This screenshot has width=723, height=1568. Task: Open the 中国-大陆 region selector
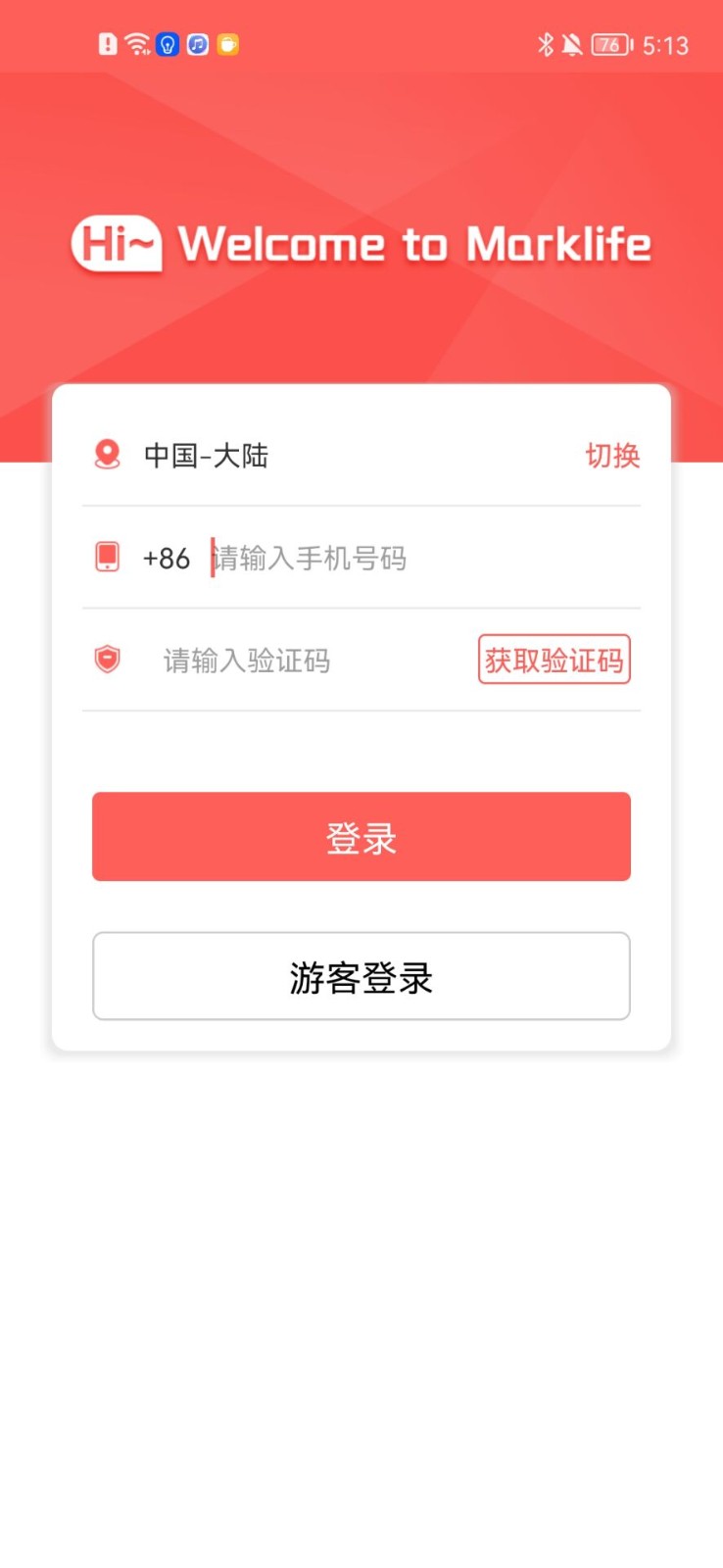click(x=206, y=456)
